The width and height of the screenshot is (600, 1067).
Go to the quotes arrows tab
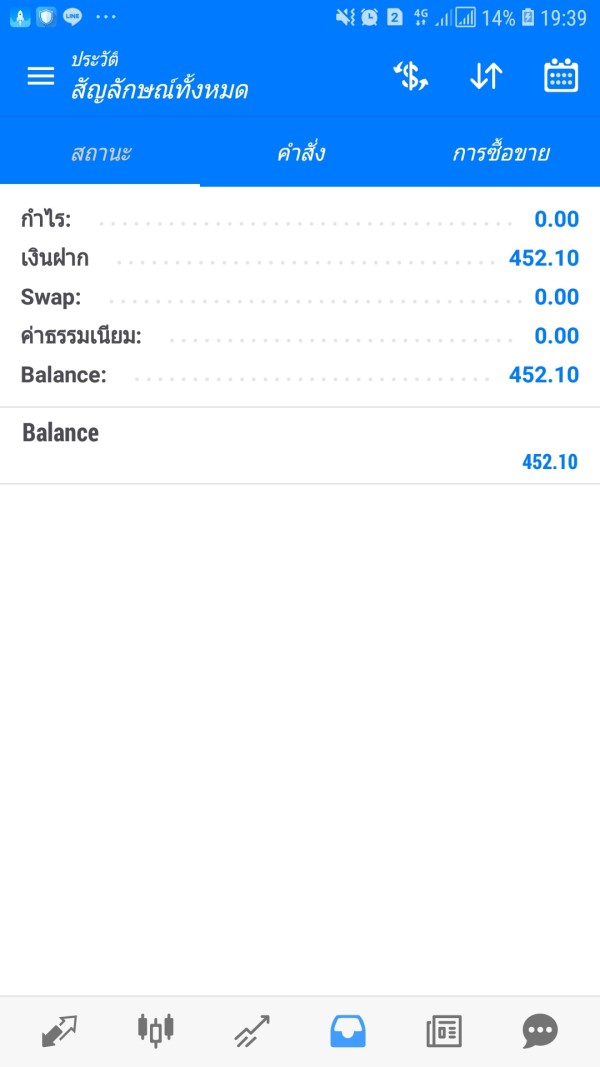[59, 1031]
